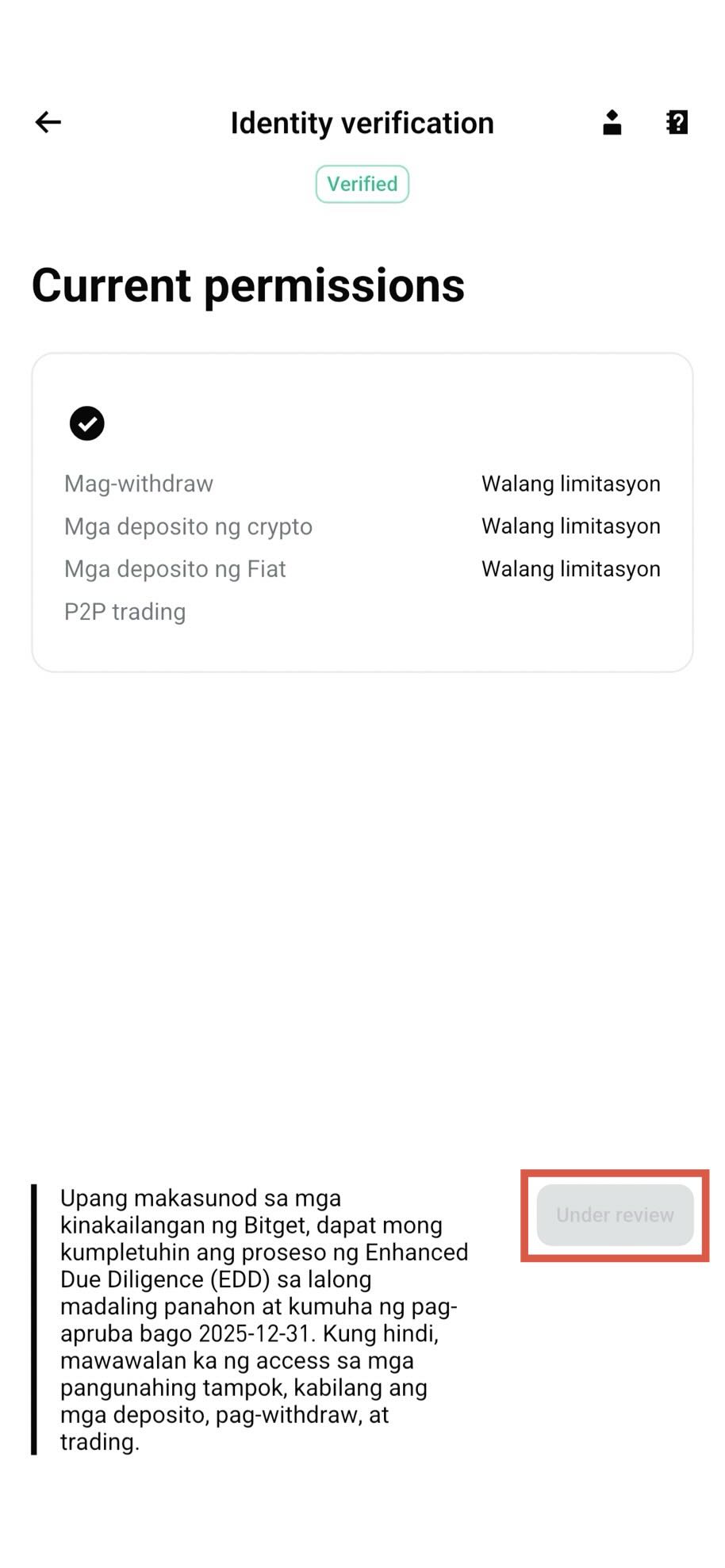
Task: Click Walang limitasyon beside Fiat deposits
Action: 570,568
